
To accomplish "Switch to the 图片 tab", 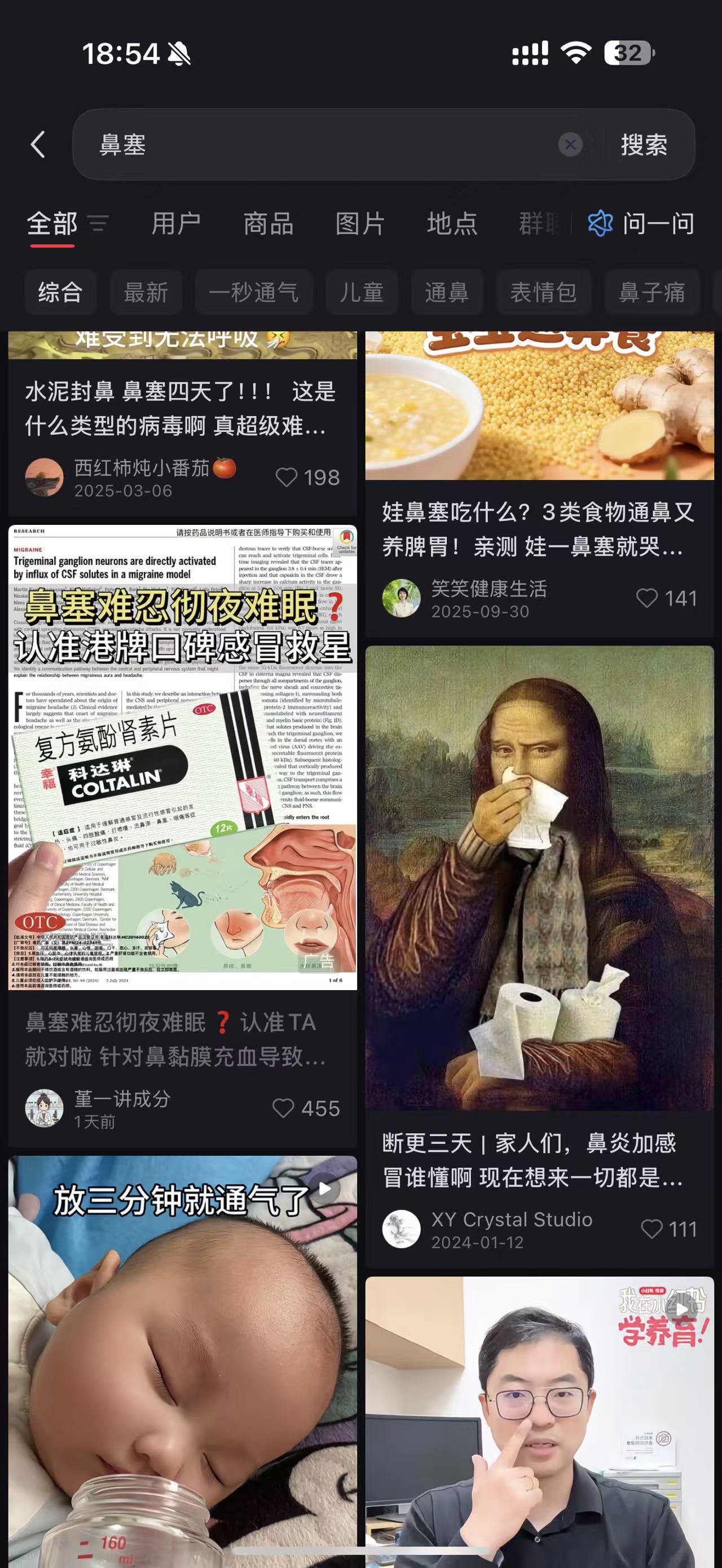I will click(x=360, y=224).
